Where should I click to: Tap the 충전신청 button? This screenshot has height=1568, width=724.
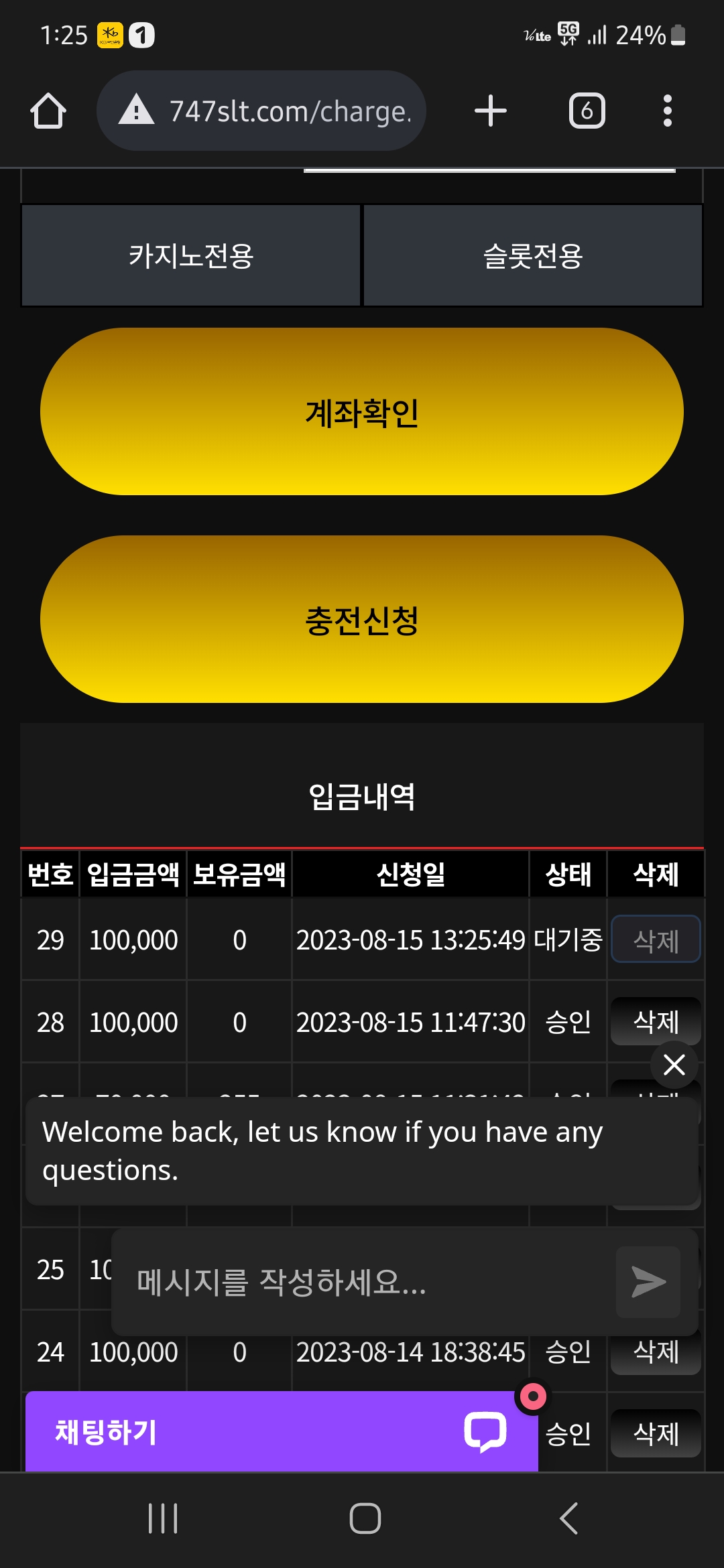point(362,619)
